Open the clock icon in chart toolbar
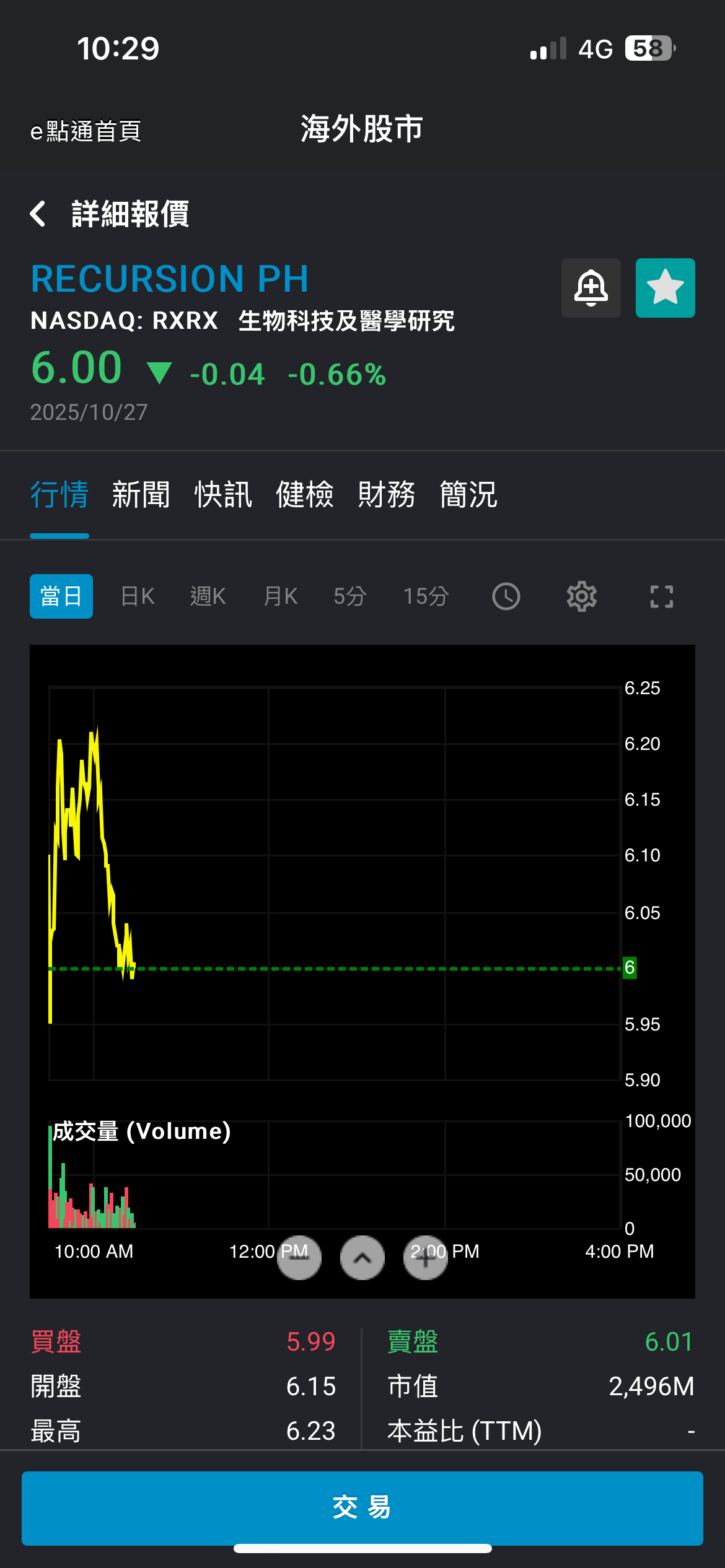725x1568 pixels. pyautogui.click(x=506, y=596)
